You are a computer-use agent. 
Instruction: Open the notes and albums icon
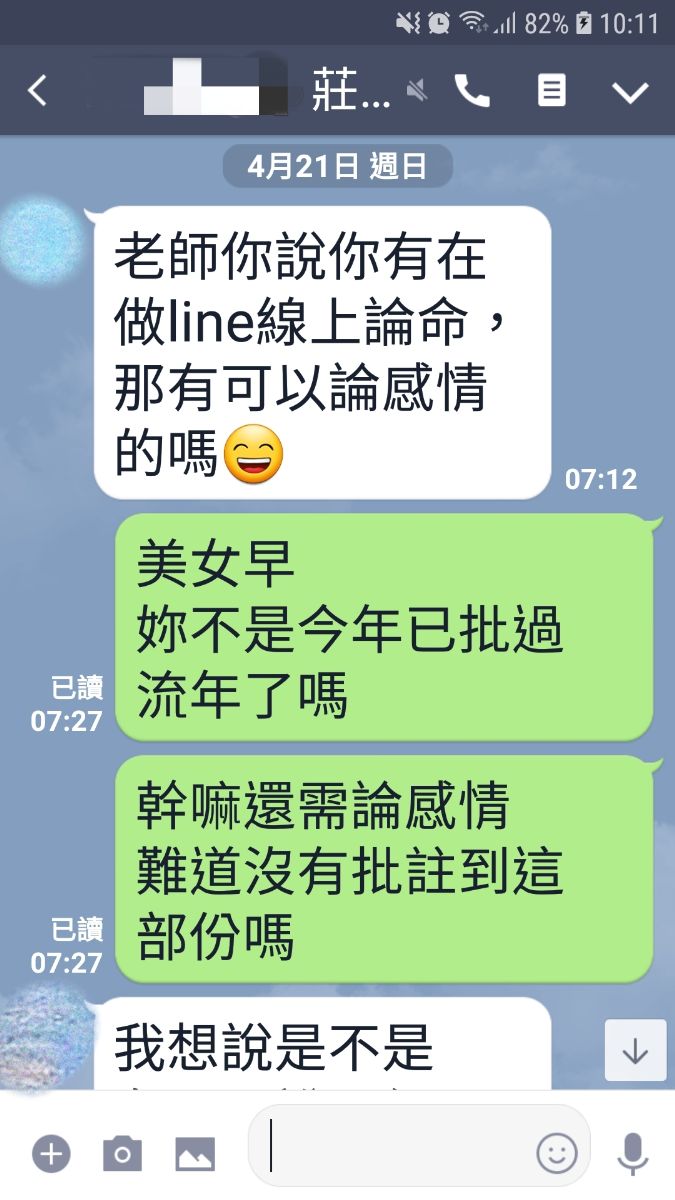[x=551, y=91]
